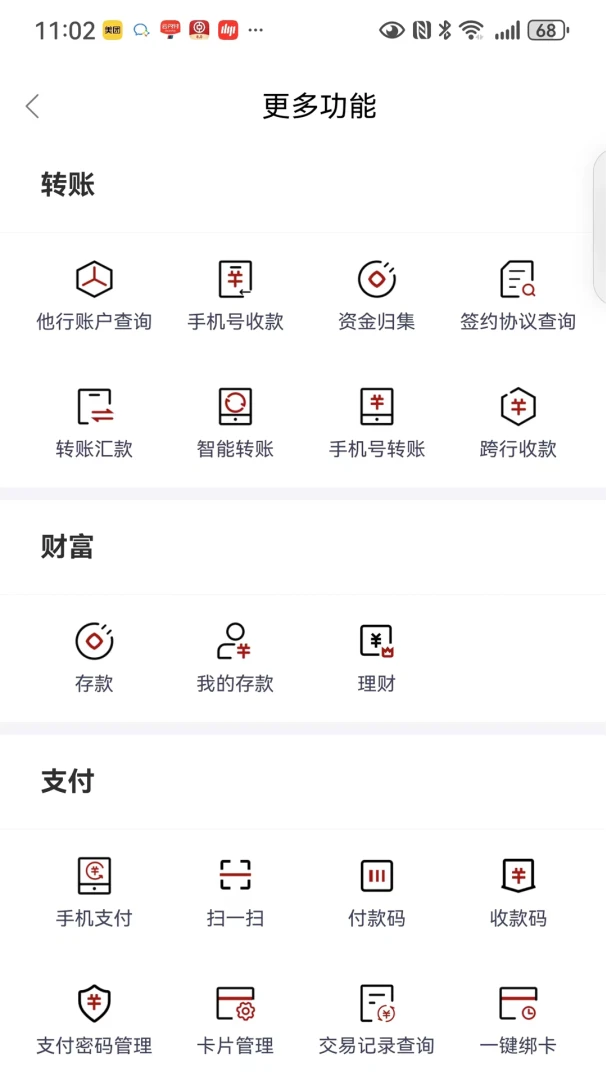The width and height of the screenshot is (607, 1080).
Task: Choose 智能转账
Action: [x=235, y=422]
